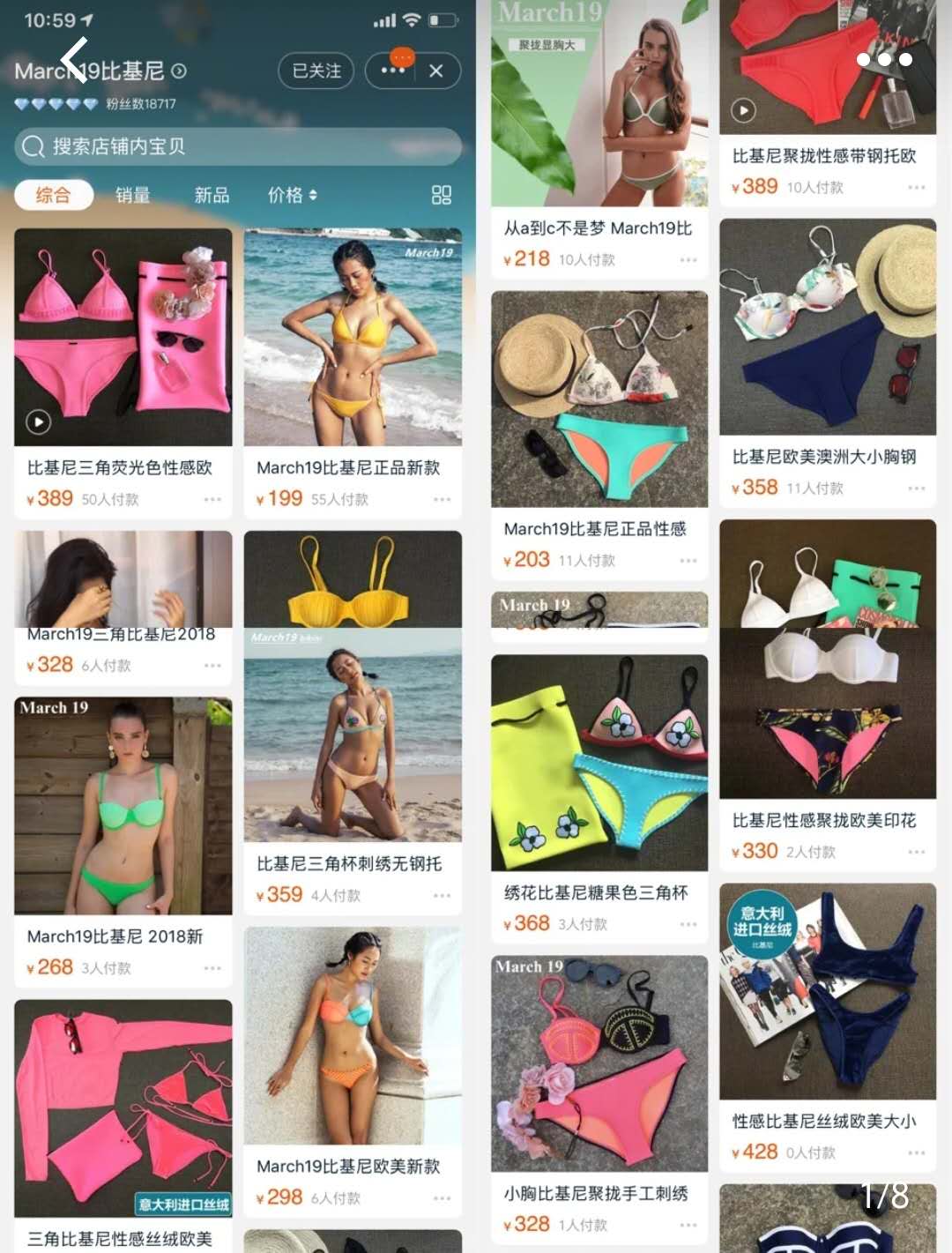This screenshot has width=952, height=1253.
Task: Open the 价格 price sort dropdown
Action: tap(291, 195)
